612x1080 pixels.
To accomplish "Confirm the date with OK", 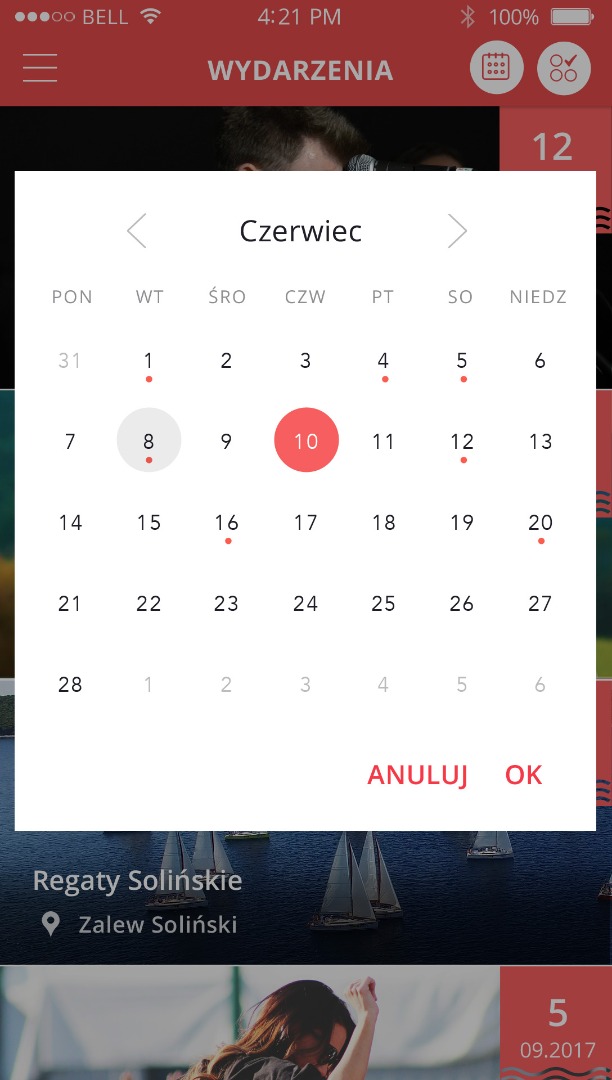I will click(x=524, y=775).
